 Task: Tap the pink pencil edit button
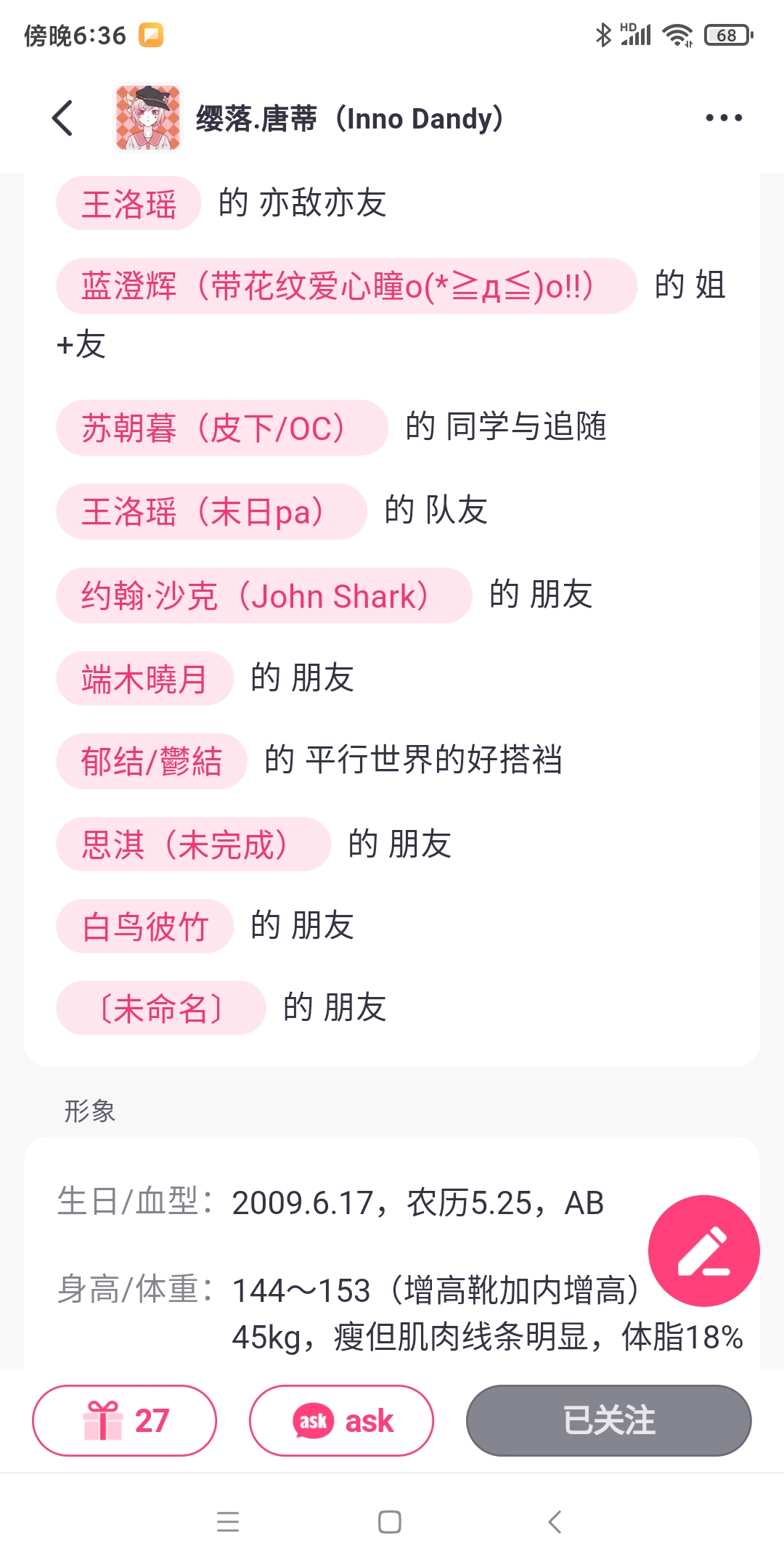point(703,1251)
